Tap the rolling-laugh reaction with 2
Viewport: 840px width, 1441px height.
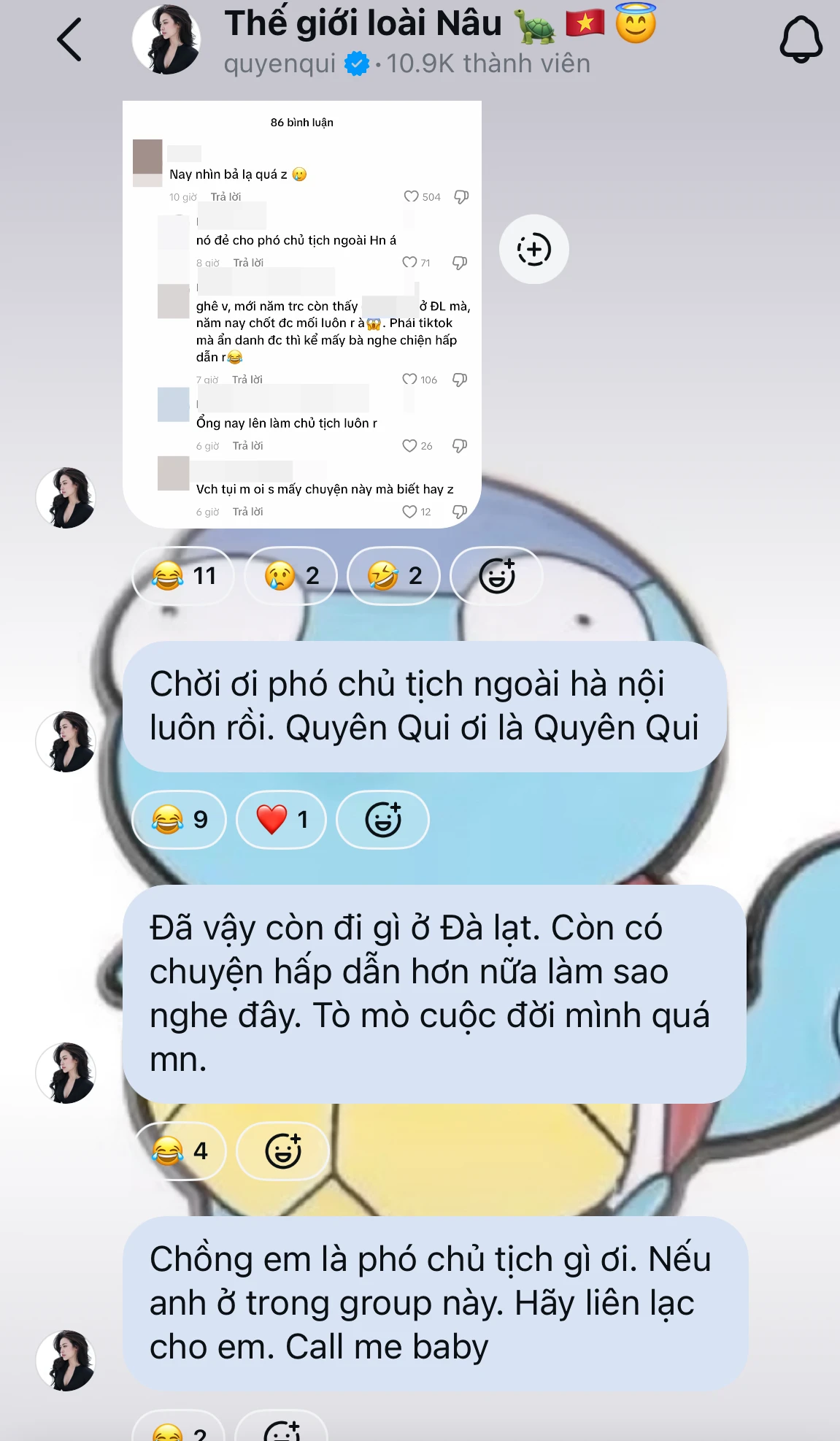coord(394,576)
